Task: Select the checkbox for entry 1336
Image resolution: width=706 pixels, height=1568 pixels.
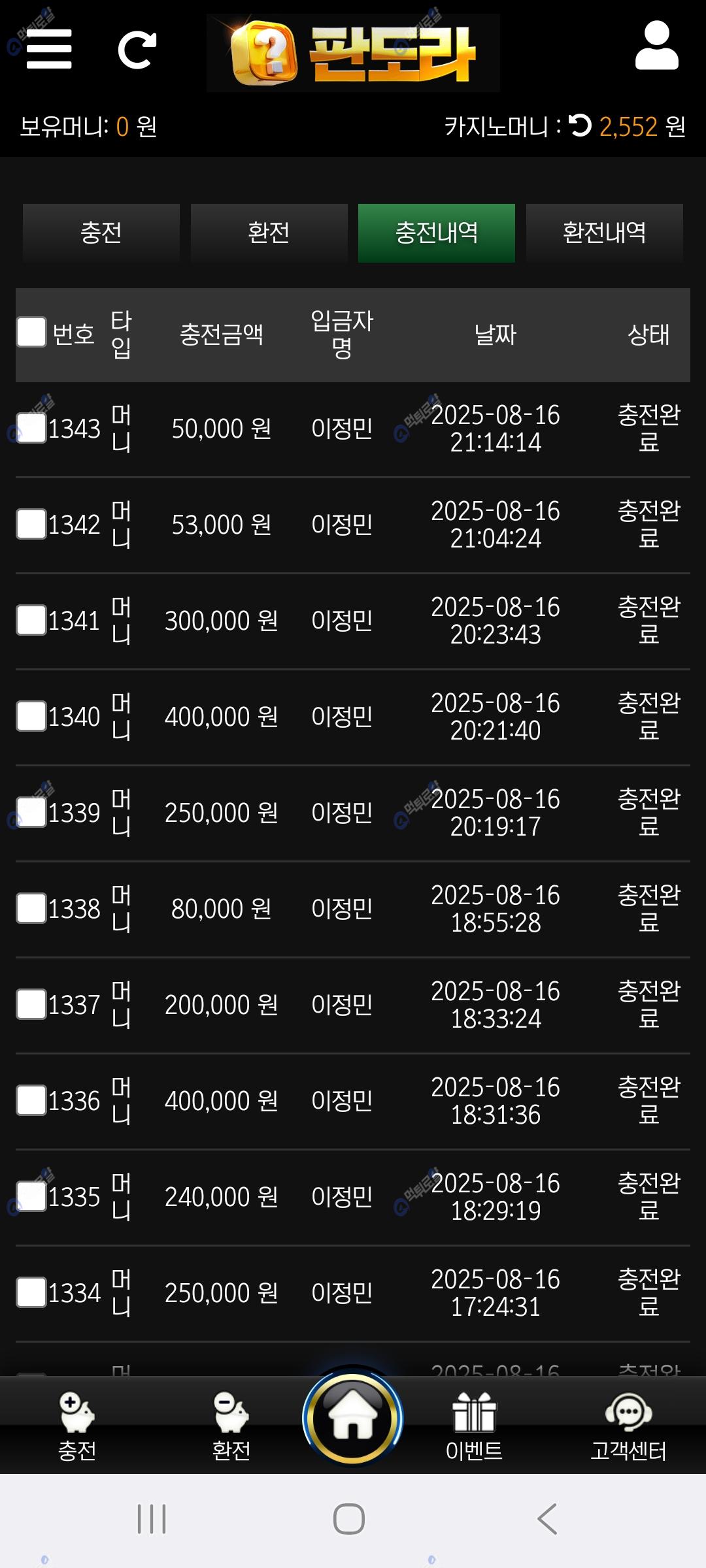Action: click(x=31, y=1101)
